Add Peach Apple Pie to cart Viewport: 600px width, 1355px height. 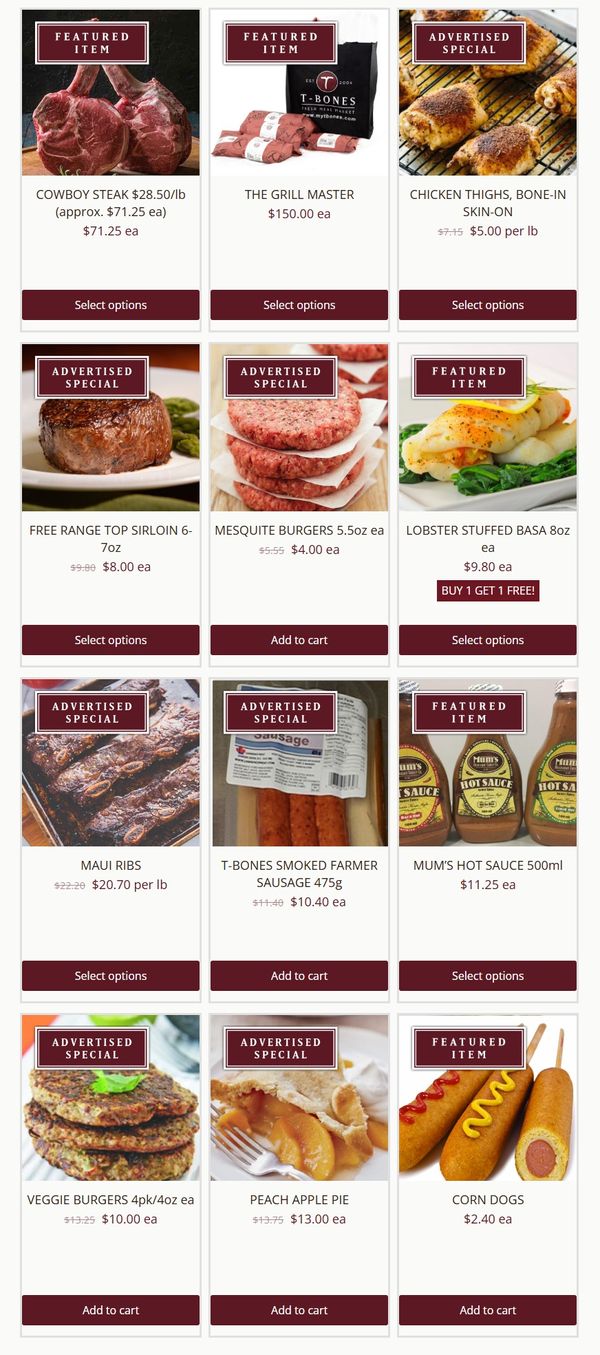pos(299,1310)
